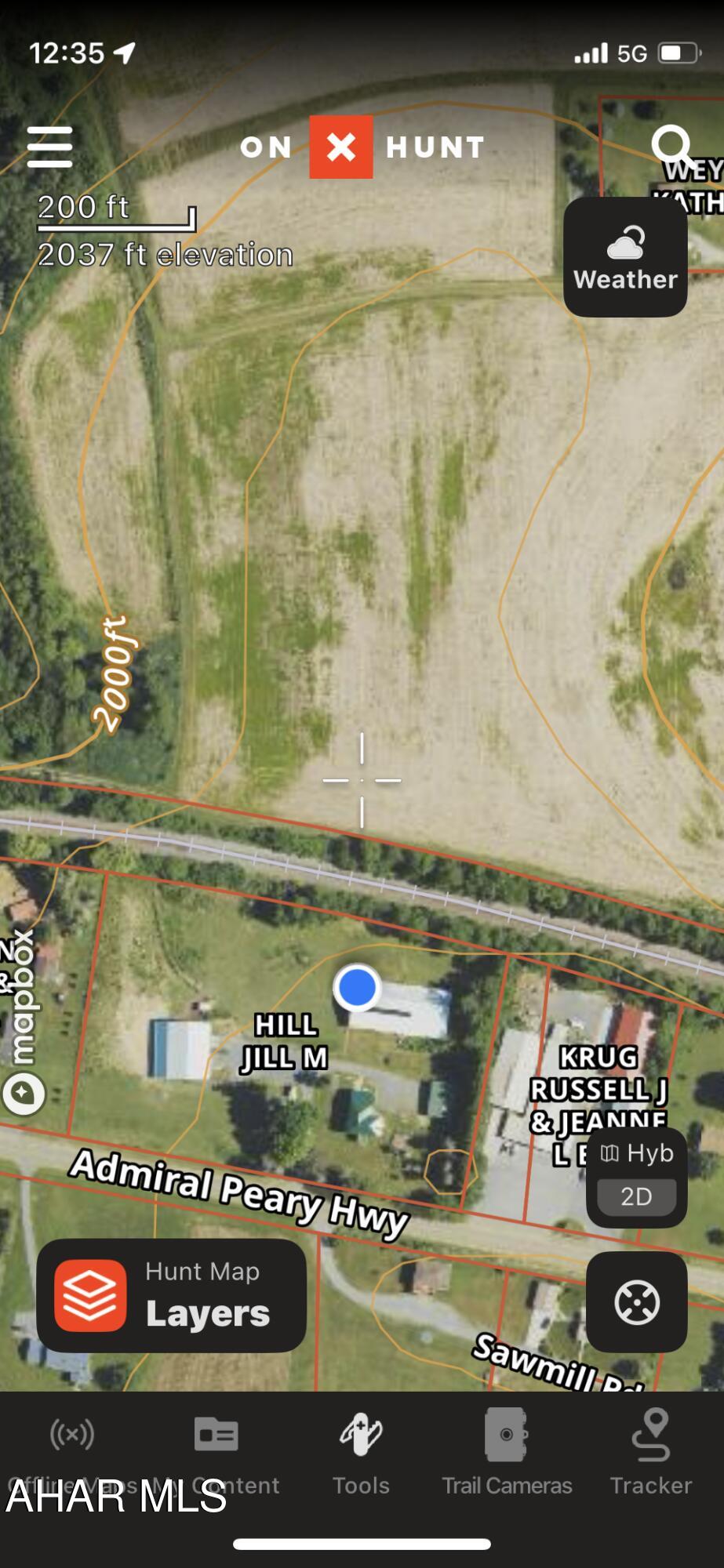The image size is (724, 1568).
Task: Open the Trail Cameras tab
Action: (507, 1452)
